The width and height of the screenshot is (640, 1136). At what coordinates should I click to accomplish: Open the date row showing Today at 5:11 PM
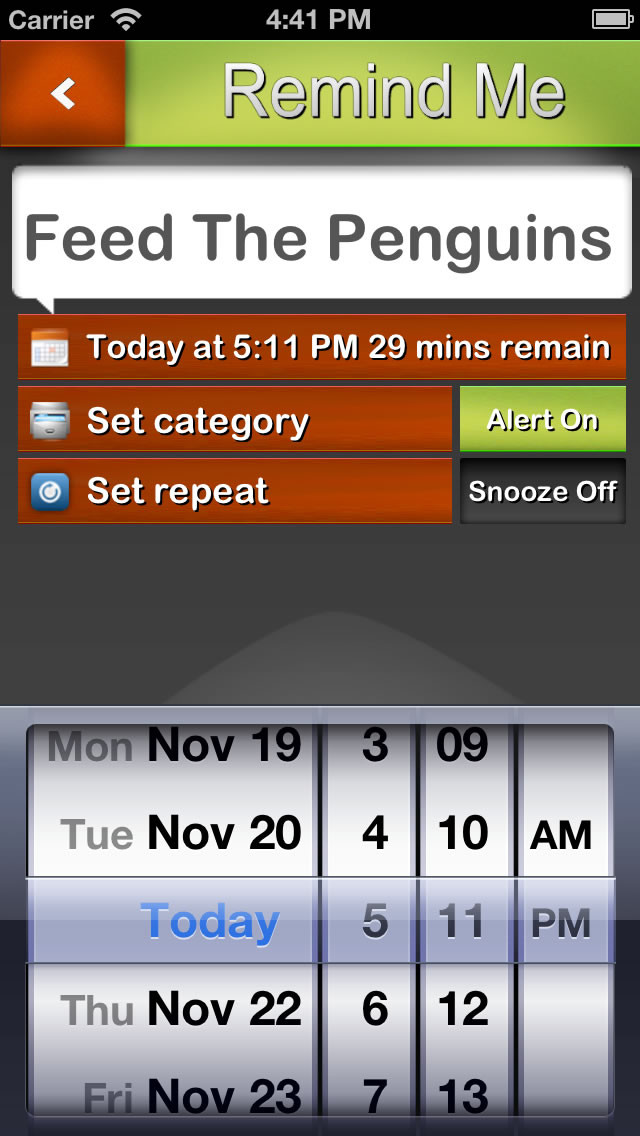pos(322,346)
